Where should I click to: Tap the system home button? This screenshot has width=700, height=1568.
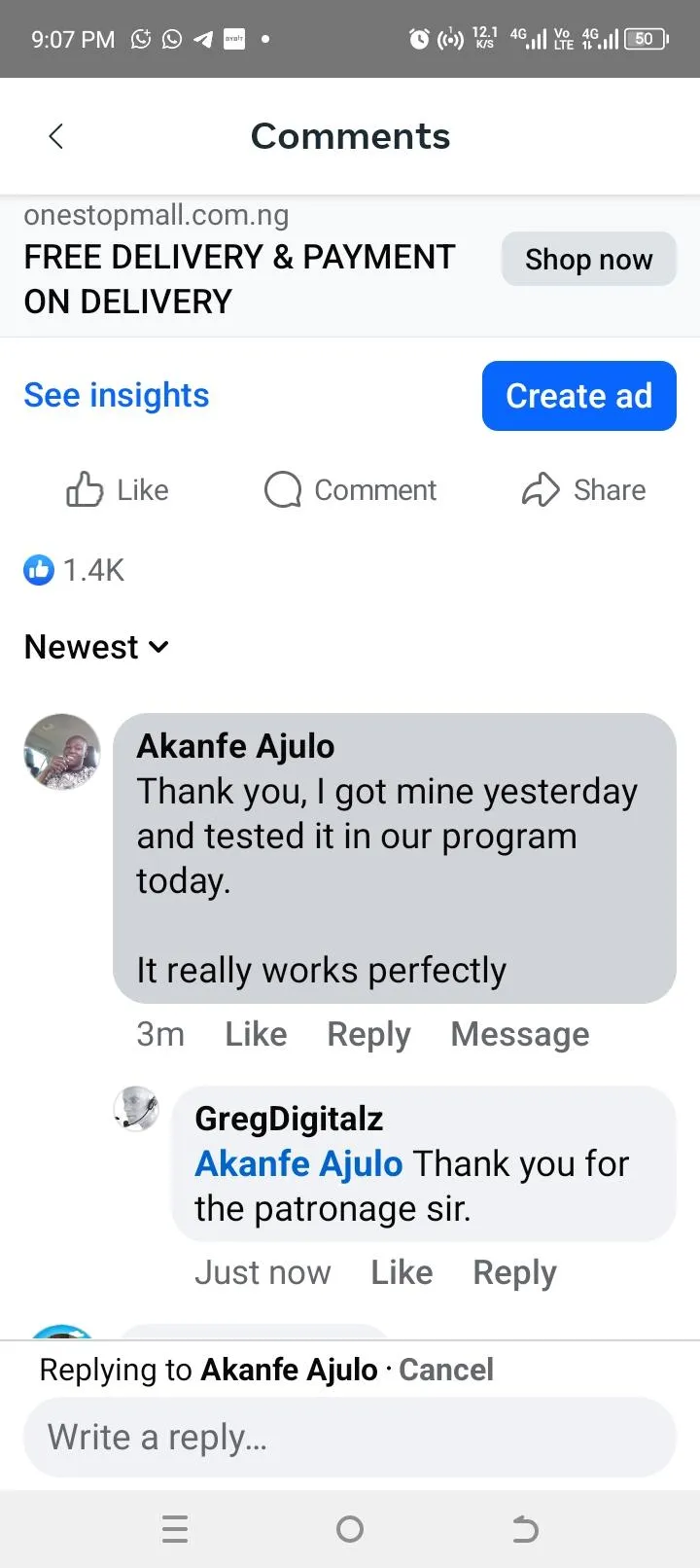point(350,1529)
